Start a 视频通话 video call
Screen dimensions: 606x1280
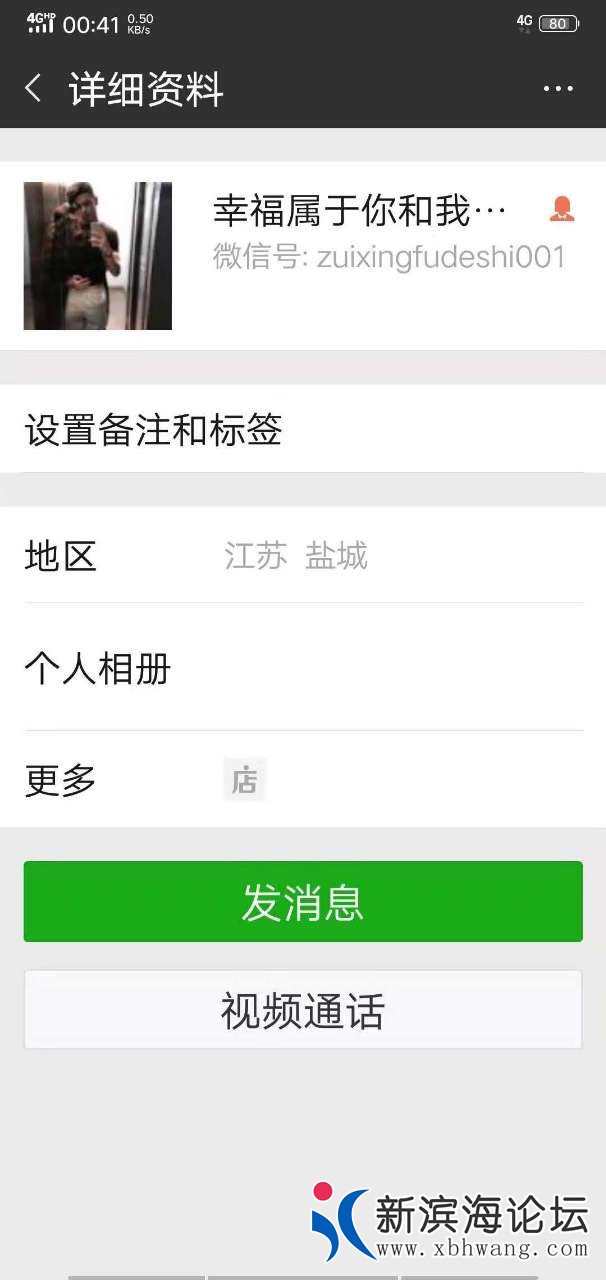[302, 1010]
